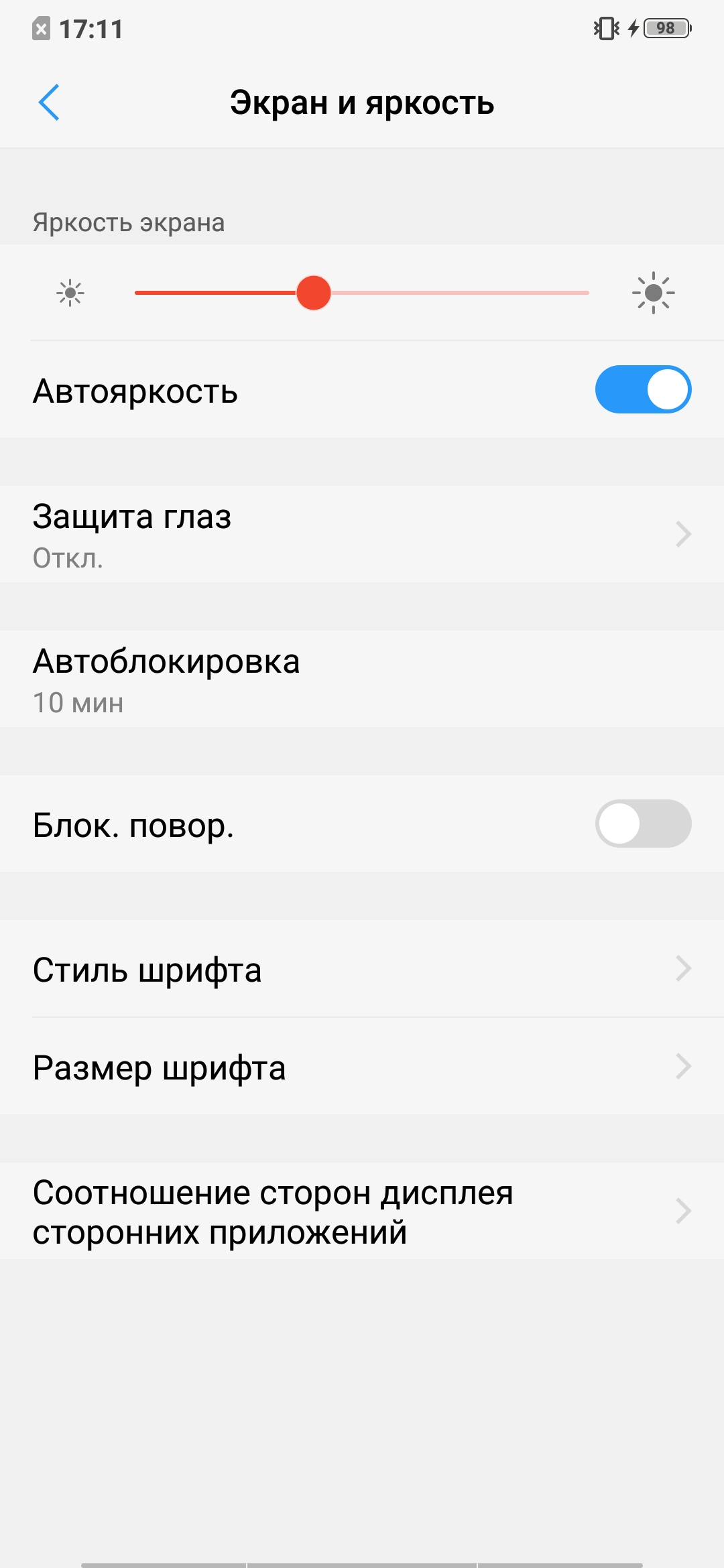Disable the Автояркость switch
Image resolution: width=724 pixels, height=1568 pixels.
pos(642,389)
